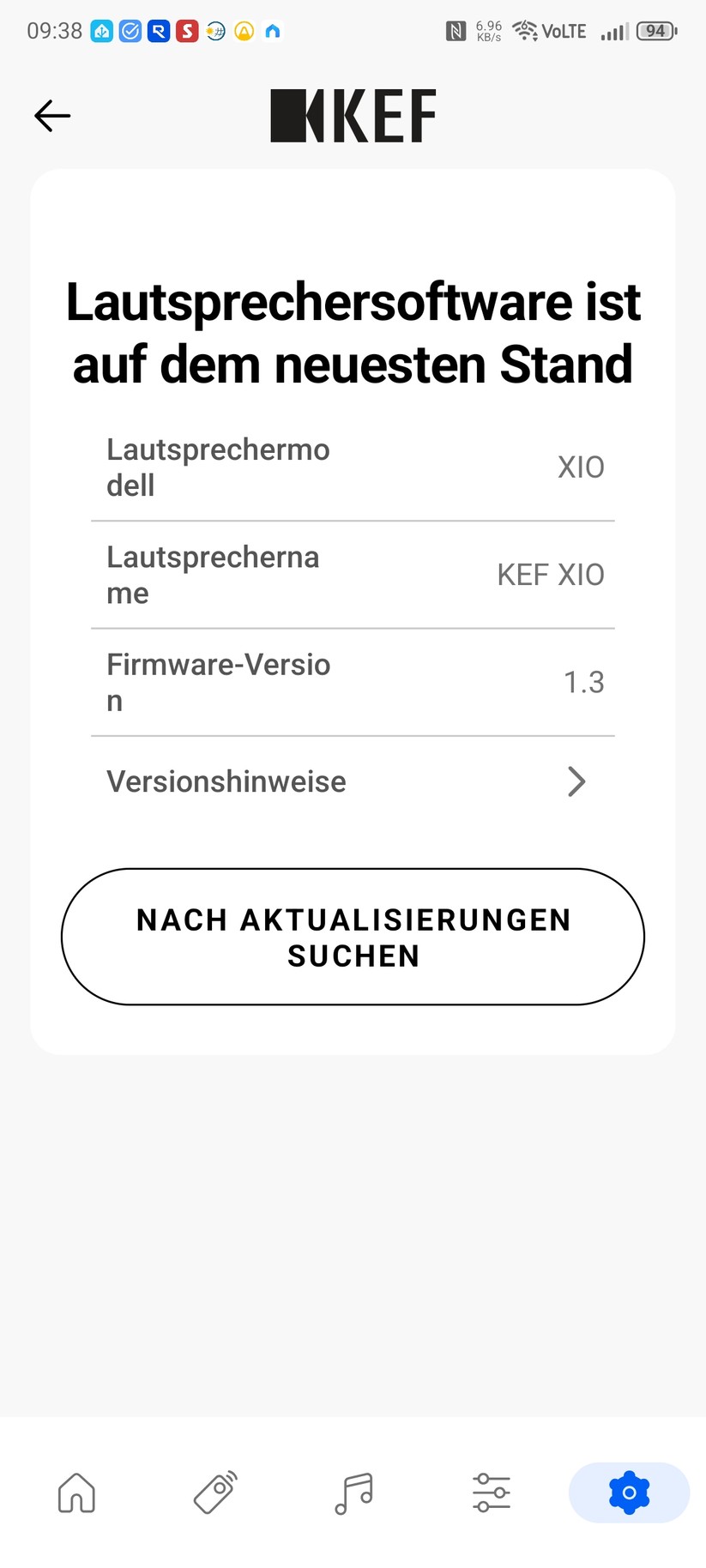Open the Versionshinweise release notes
The image size is (706, 1568).
click(x=353, y=781)
